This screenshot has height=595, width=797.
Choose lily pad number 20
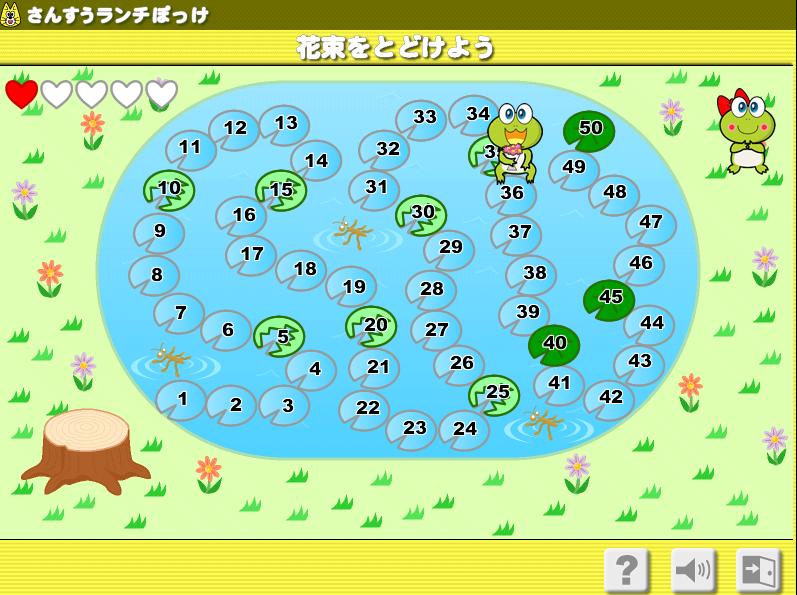click(x=374, y=325)
